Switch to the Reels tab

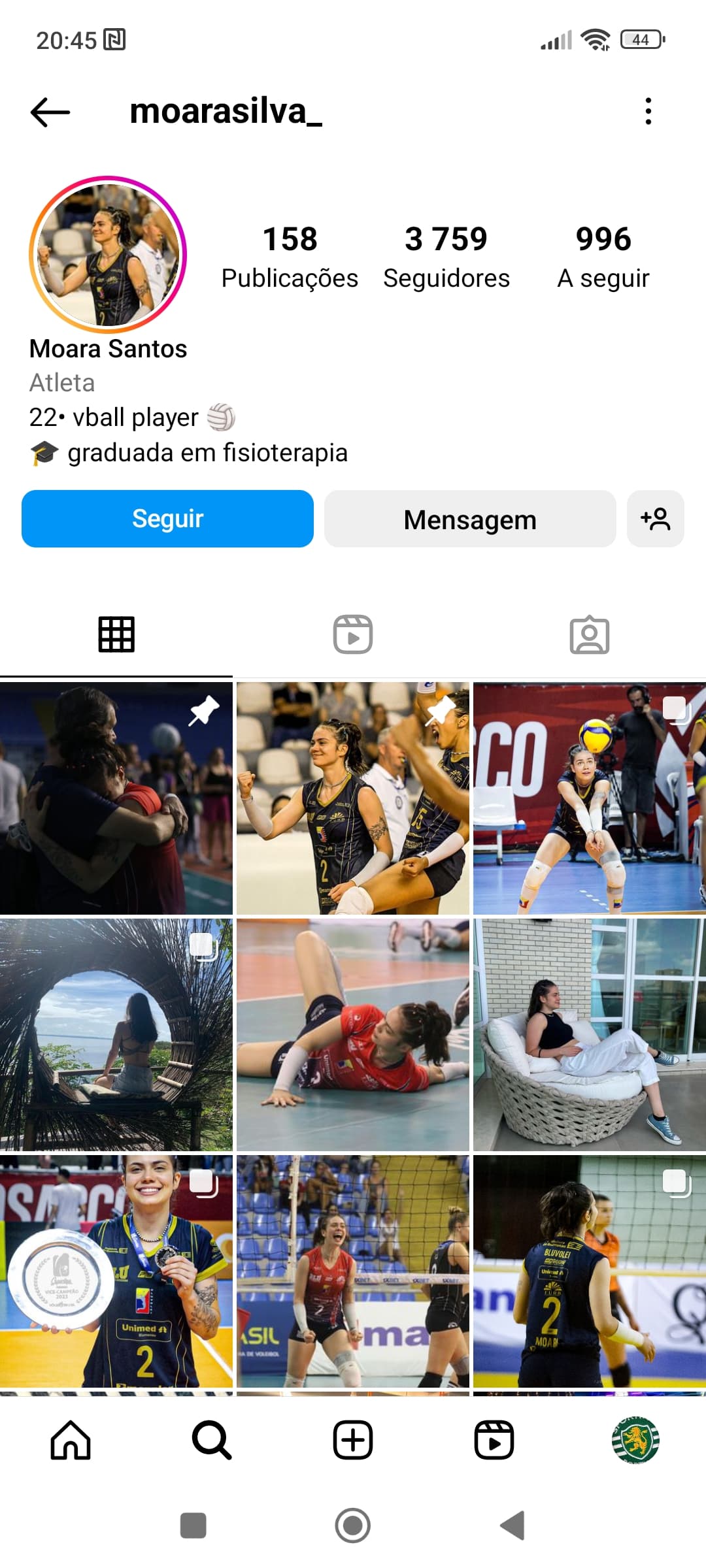click(353, 634)
